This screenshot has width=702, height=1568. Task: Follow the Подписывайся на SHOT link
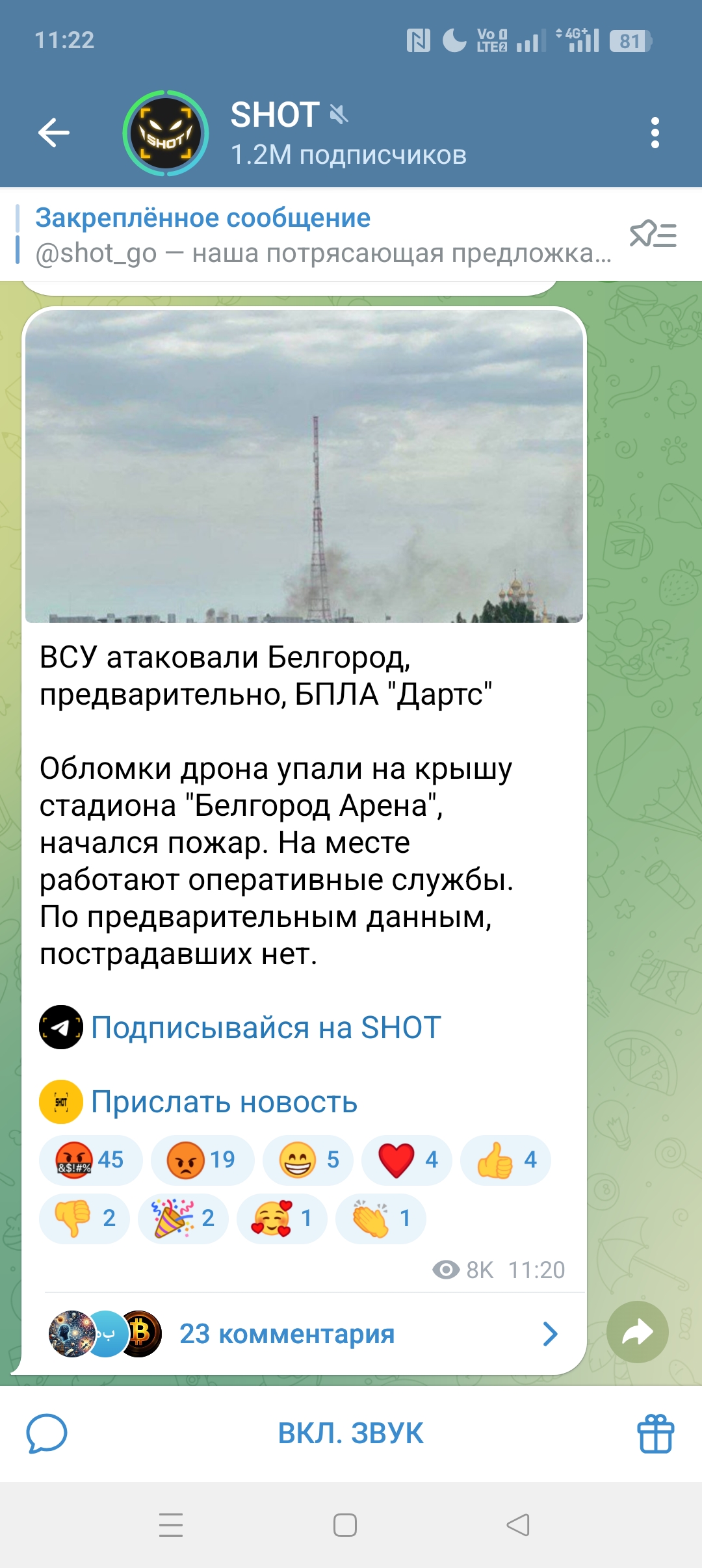[x=265, y=1028]
